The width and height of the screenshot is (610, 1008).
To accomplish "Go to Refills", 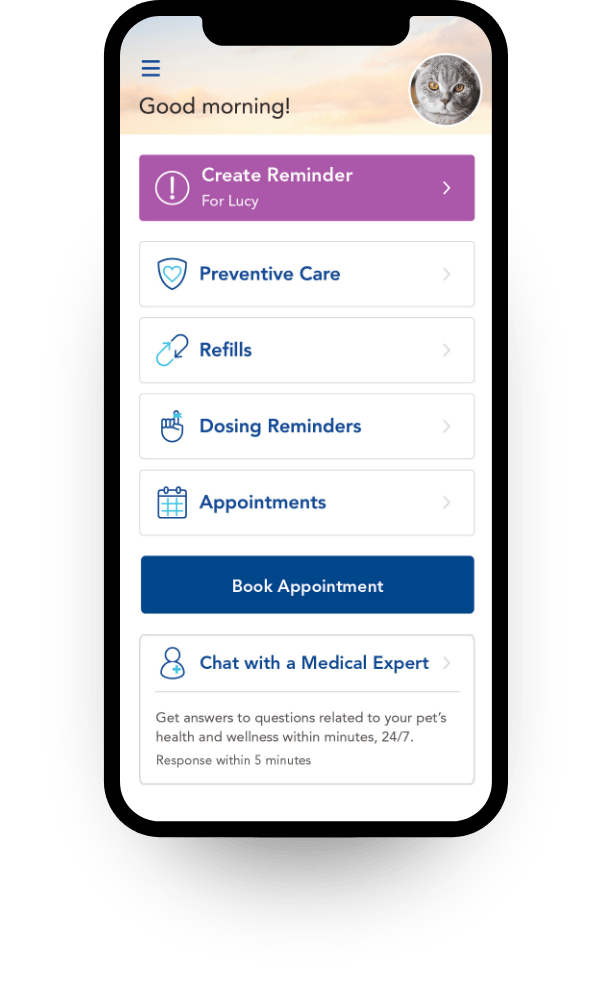I will point(306,350).
